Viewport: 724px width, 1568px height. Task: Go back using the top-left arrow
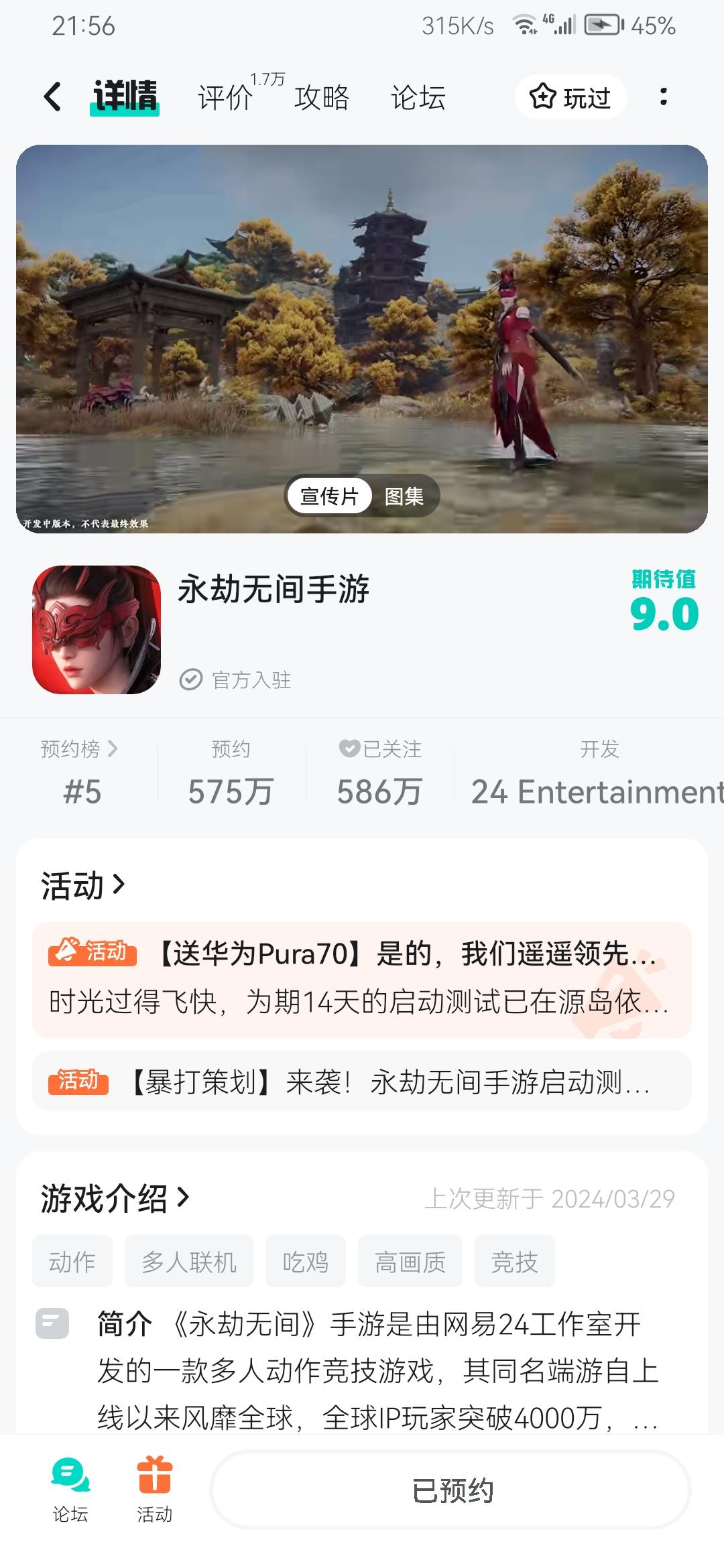pos(52,96)
